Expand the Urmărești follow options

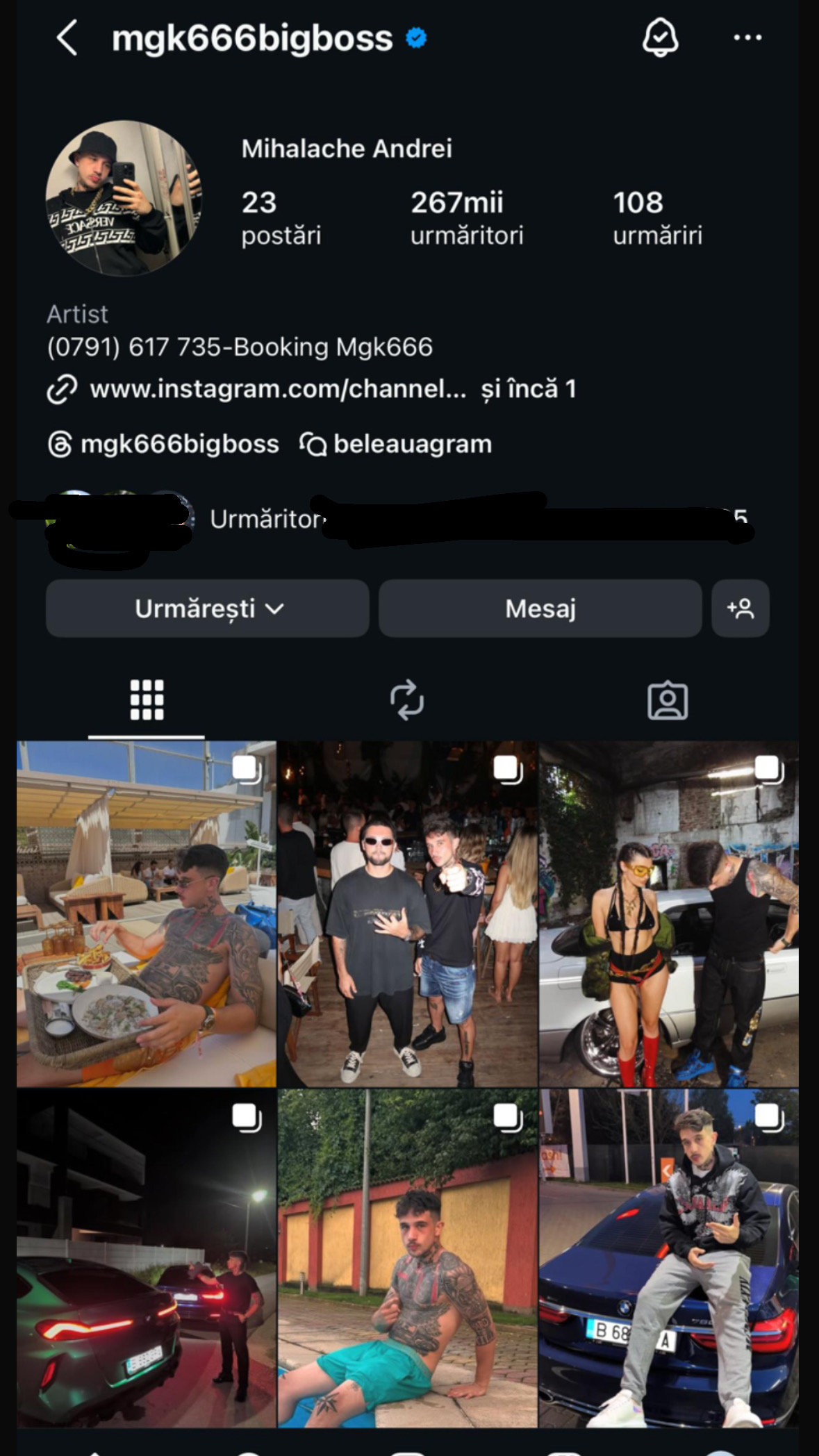click(207, 609)
